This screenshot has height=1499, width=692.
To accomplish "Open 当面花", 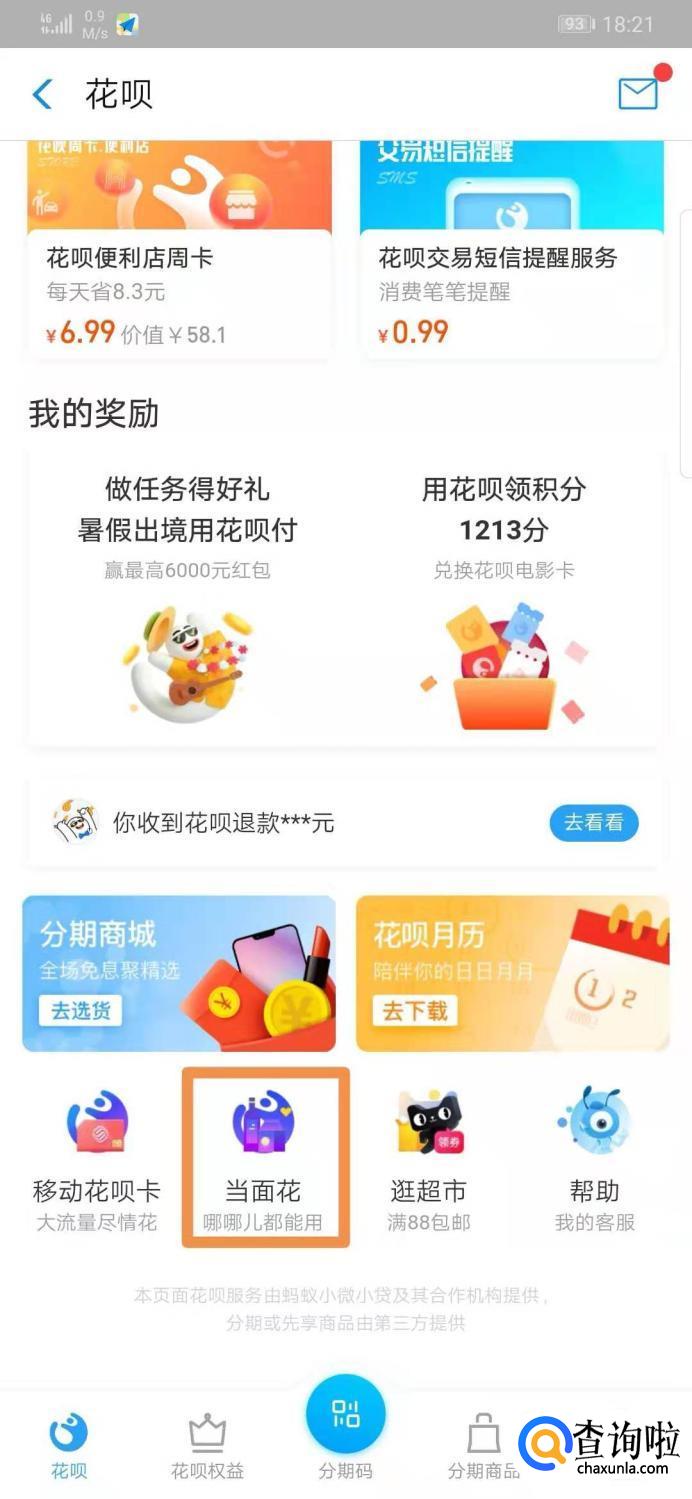I will [265, 1158].
